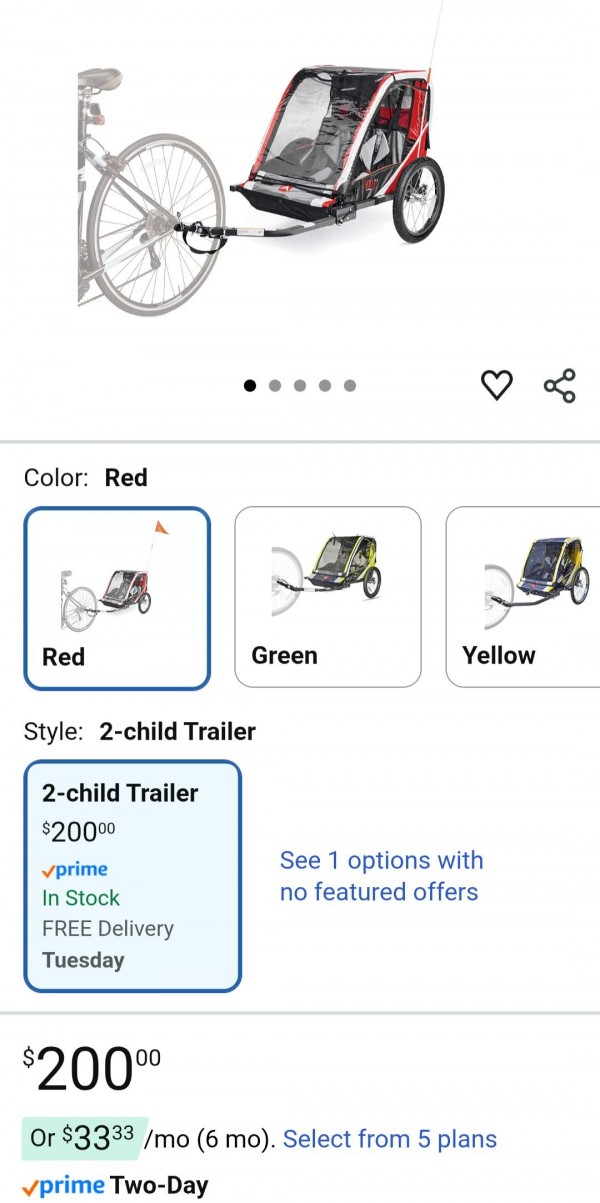Screen dimensions: 600x1203
Task: Select the Red color option
Action: 117,598
